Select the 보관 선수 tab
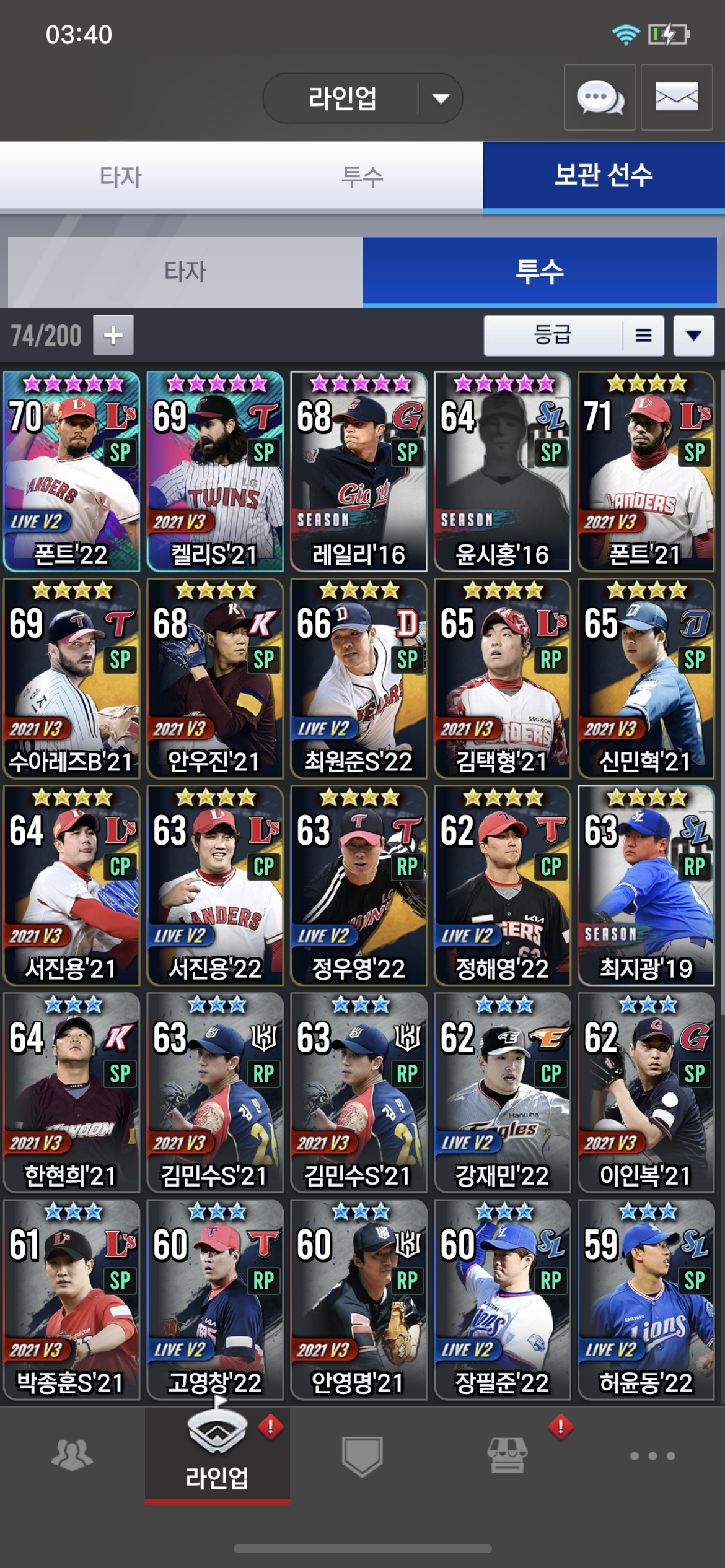This screenshot has width=725, height=1568. [x=604, y=176]
